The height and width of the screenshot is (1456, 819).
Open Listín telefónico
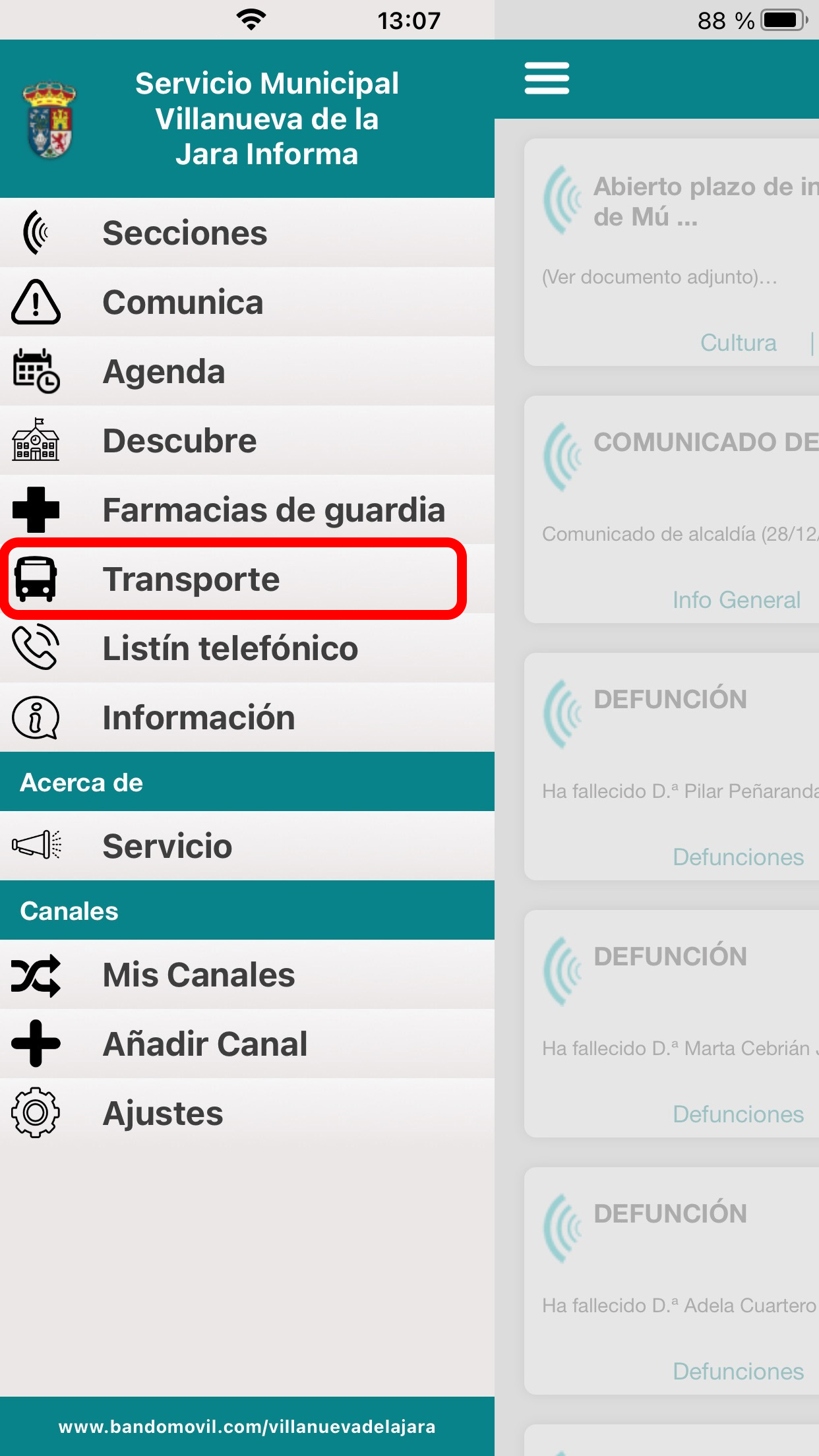click(x=247, y=648)
